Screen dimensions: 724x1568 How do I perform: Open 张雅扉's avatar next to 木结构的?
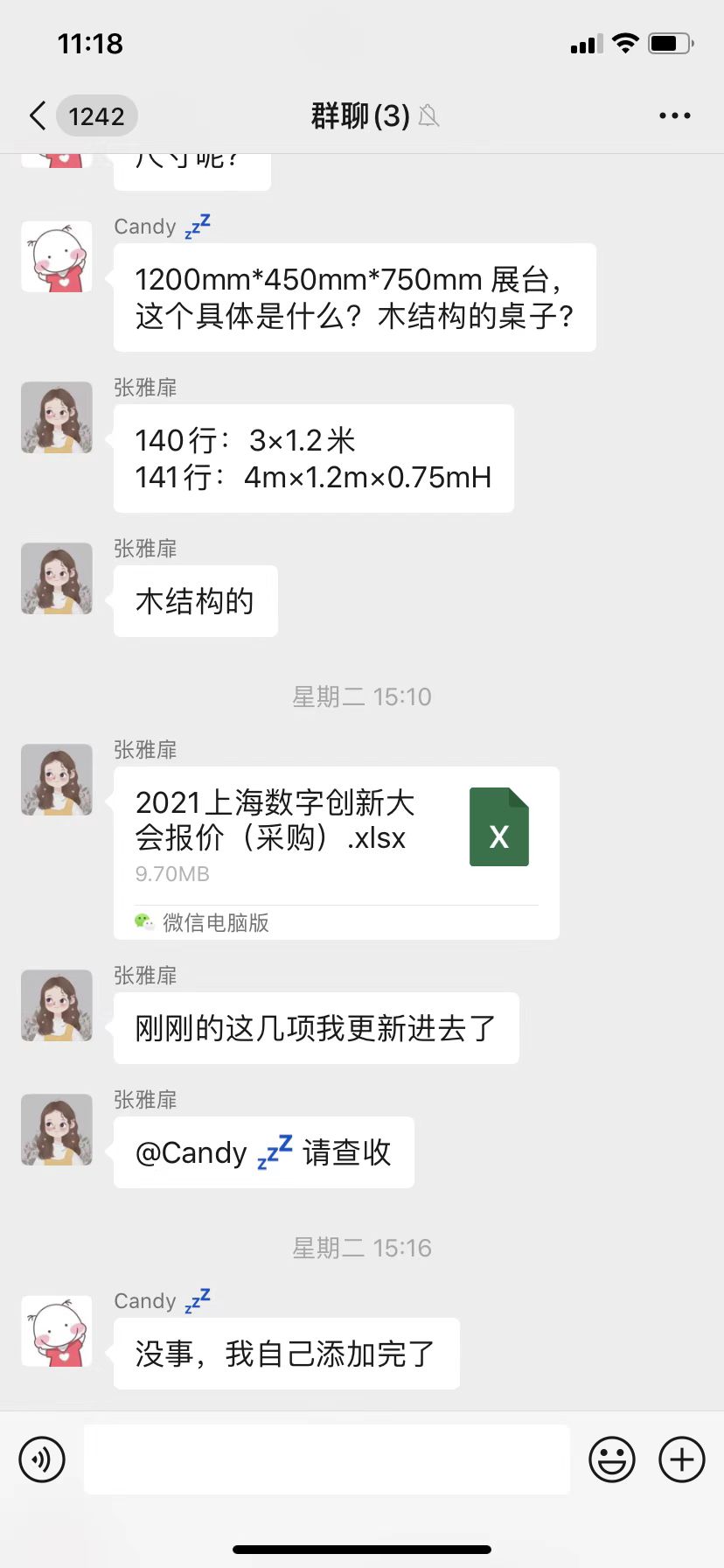(x=57, y=578)
